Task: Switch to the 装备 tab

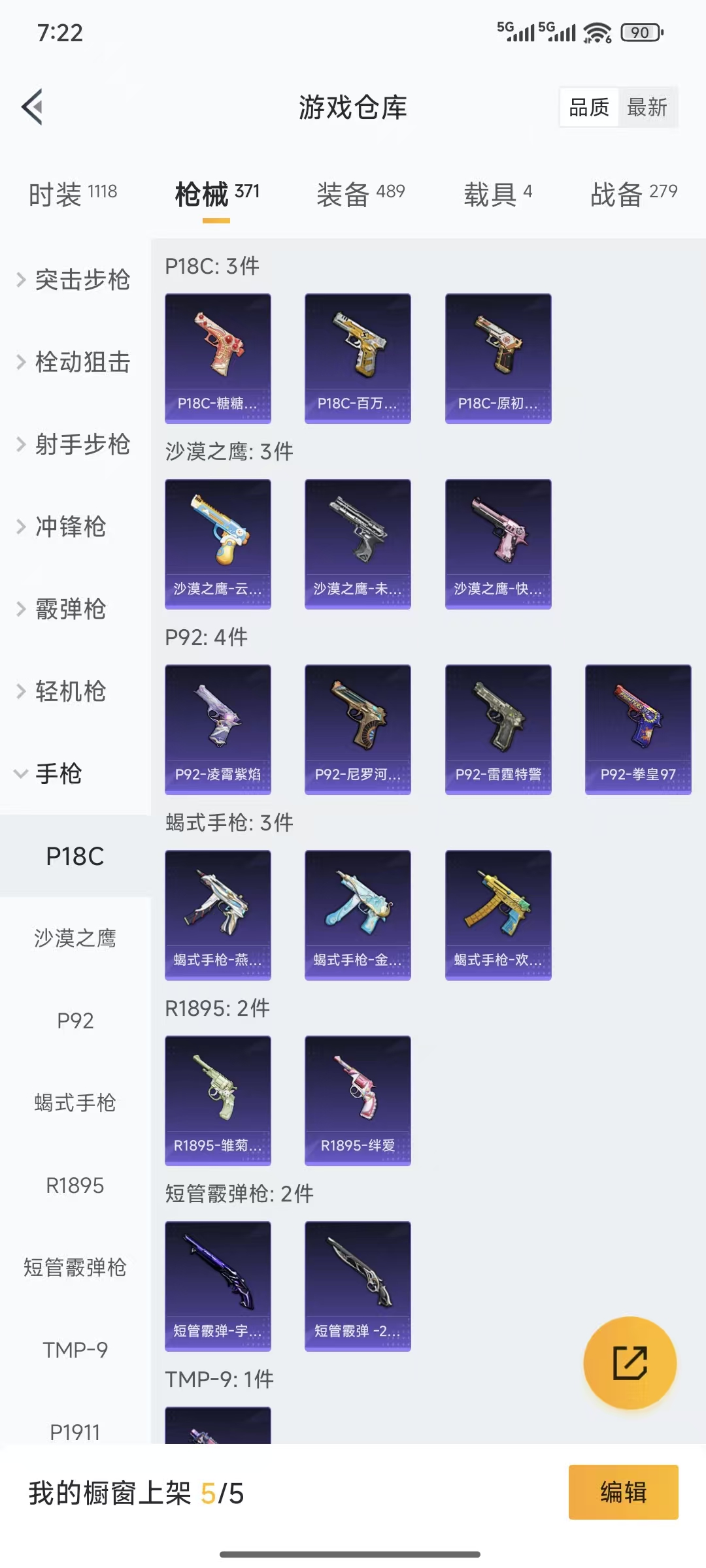Action: click(361, 194)
